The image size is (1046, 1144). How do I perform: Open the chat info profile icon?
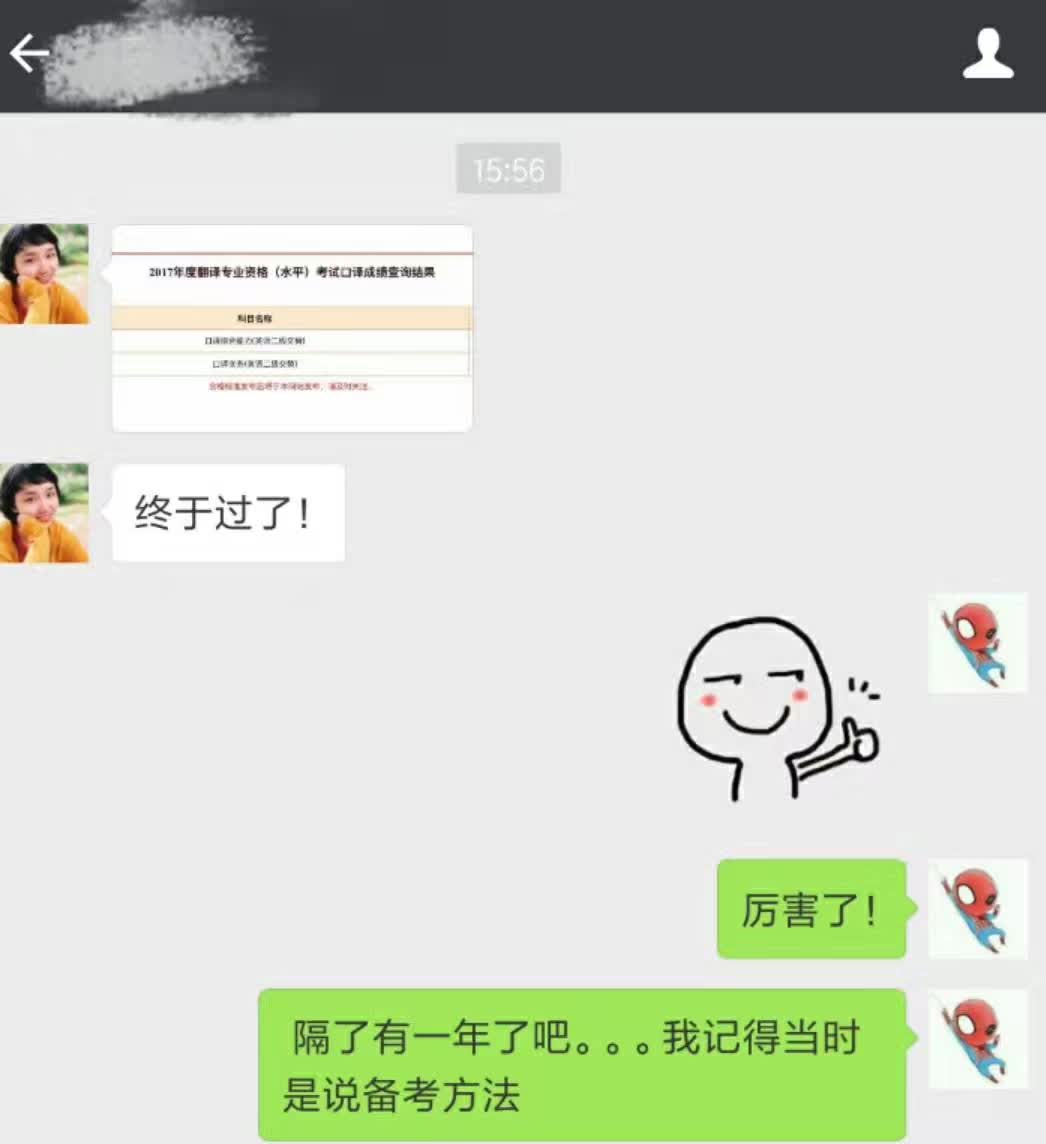(x=988, y=54)
